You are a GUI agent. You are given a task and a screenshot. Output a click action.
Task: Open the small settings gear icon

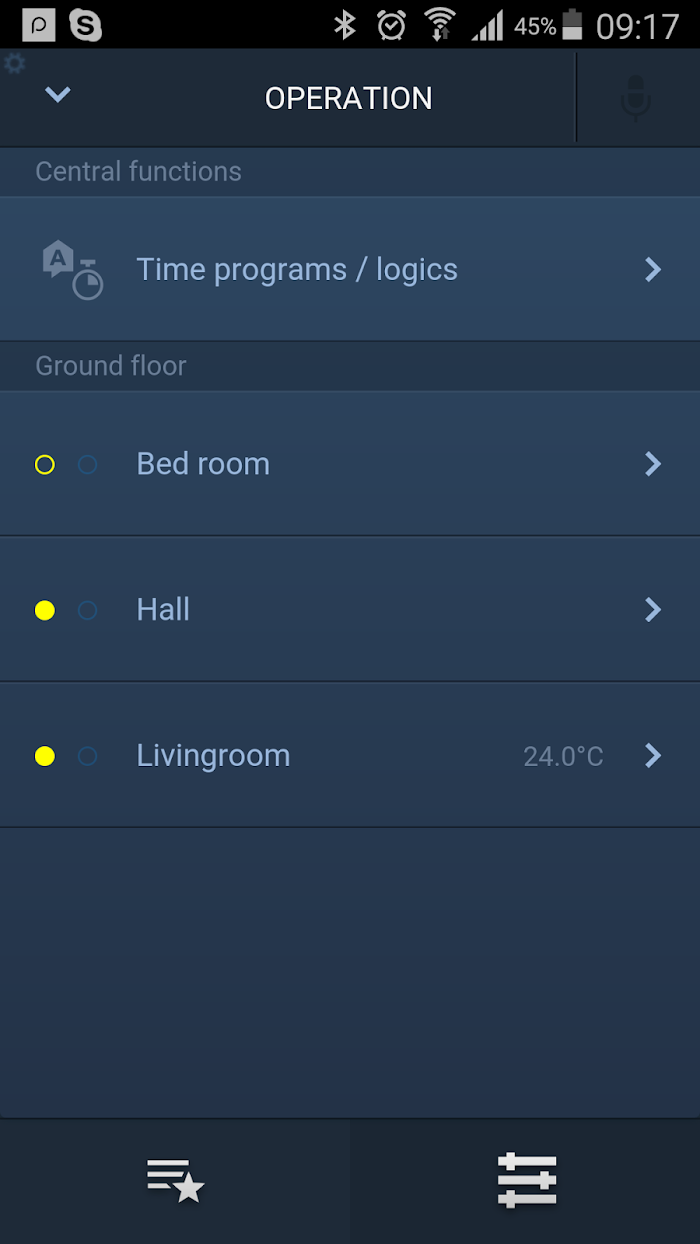click(14, 64)
